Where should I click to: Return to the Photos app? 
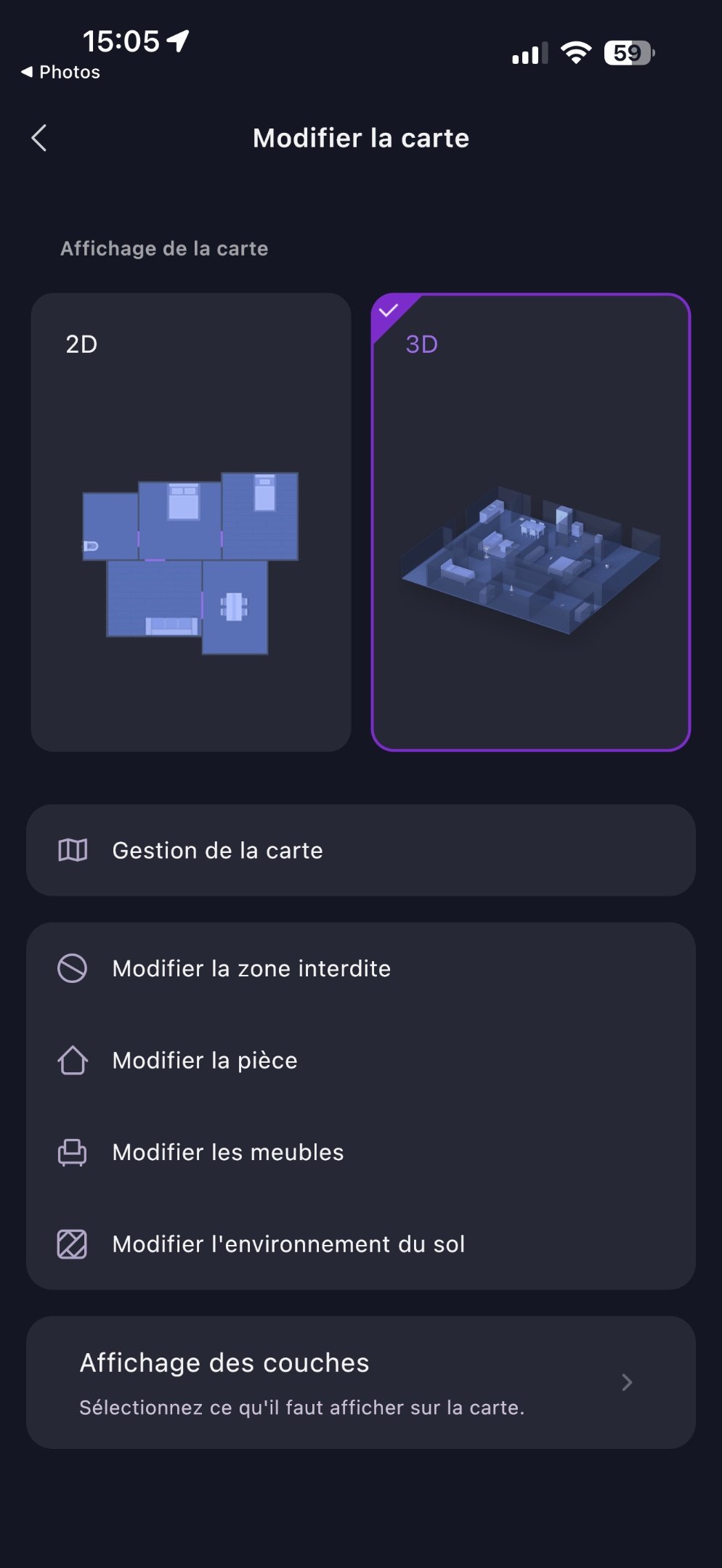point(61,72)
